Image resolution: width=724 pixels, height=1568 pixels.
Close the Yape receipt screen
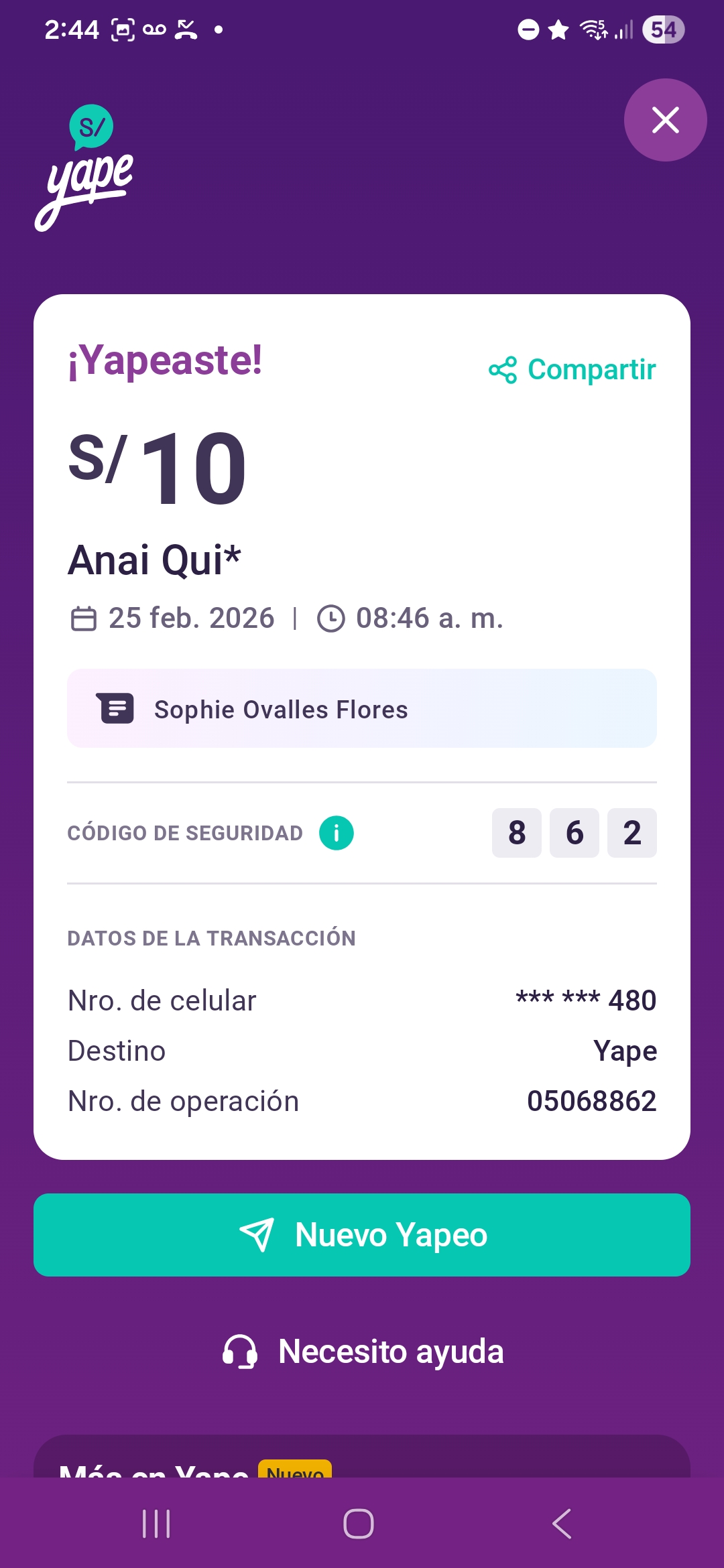point(665,121)
